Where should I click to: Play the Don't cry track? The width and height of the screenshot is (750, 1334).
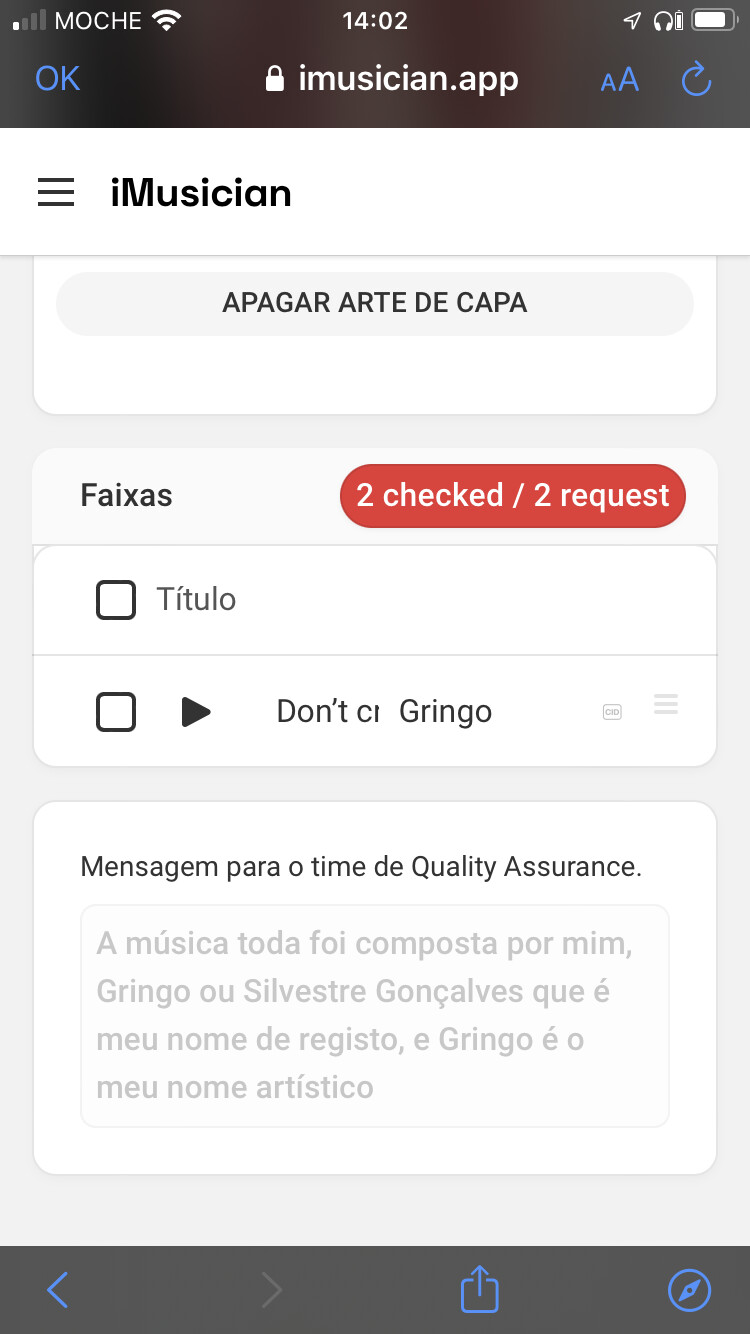coord(197,712)
